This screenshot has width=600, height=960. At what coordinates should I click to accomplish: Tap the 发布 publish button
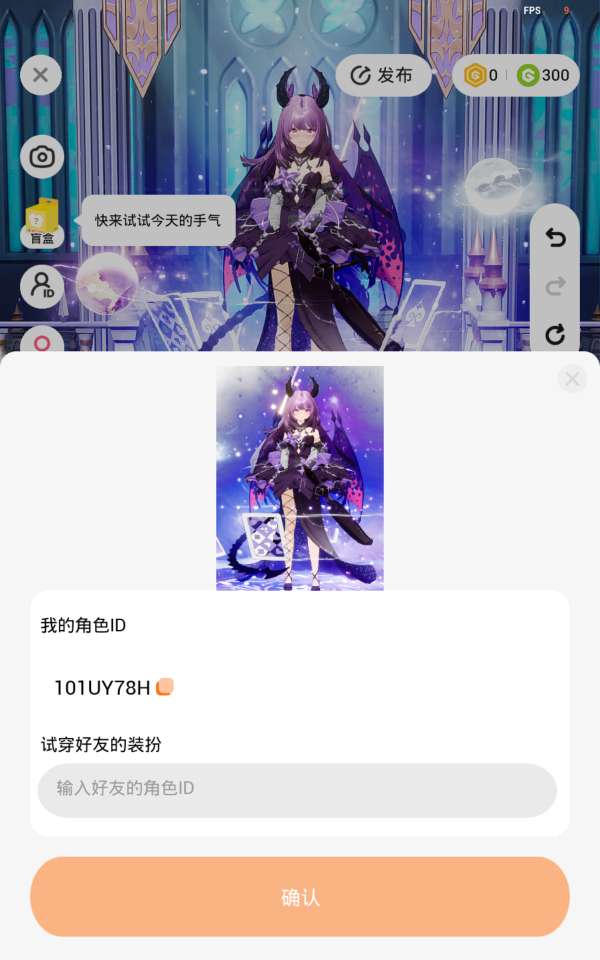coord(383,75)
